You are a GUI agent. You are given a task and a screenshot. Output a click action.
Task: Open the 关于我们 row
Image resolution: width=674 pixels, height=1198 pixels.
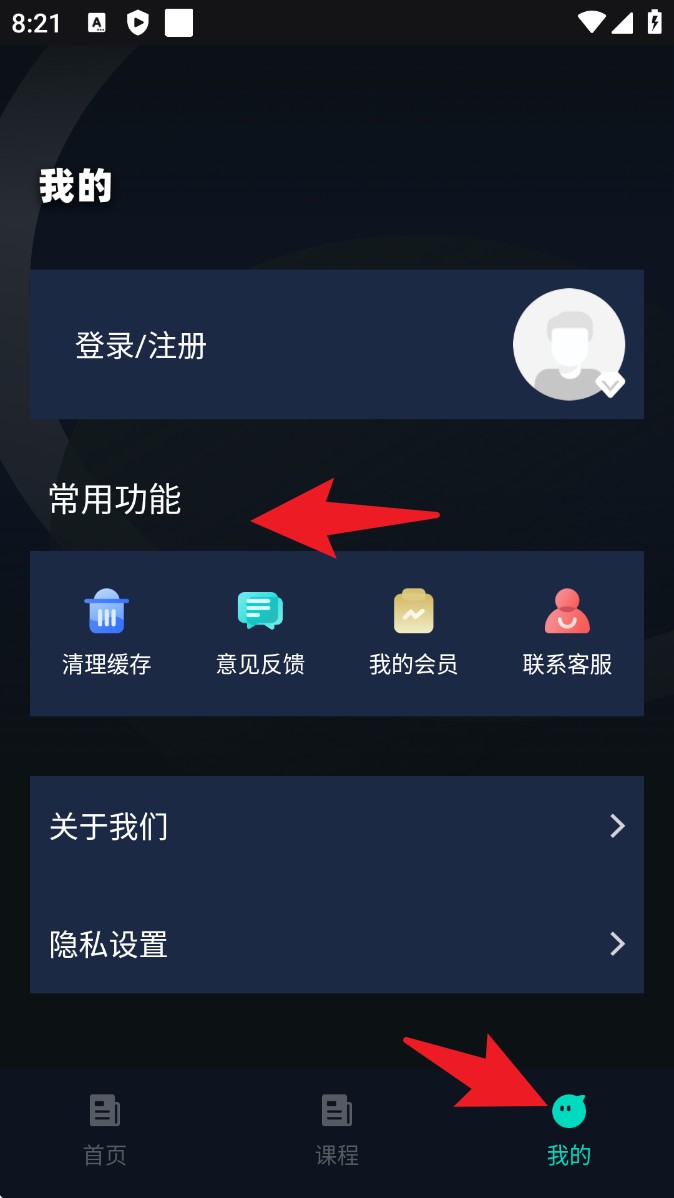pos(337,827)
